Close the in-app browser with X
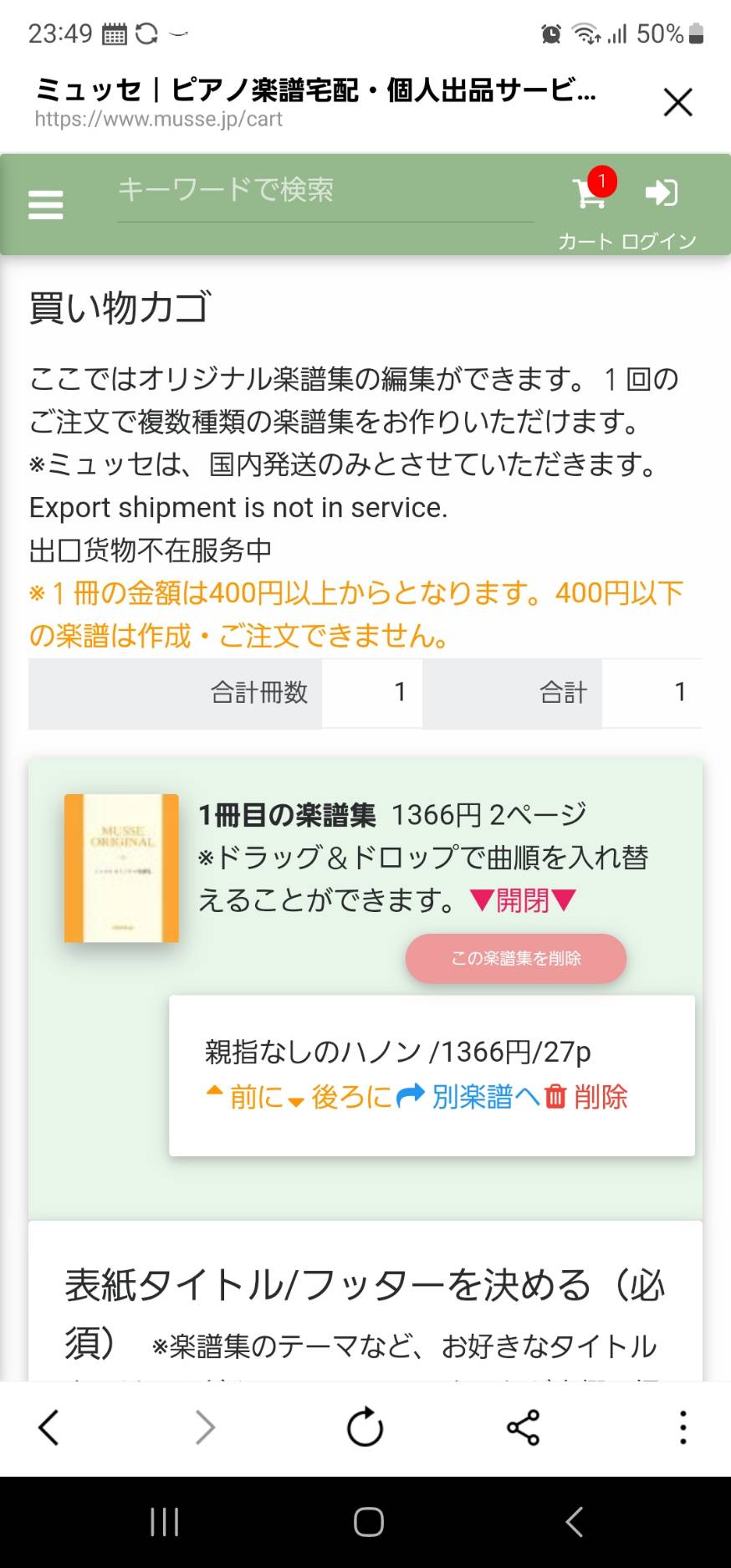731x1568 pixels. pyautogui.click(x=677, y=103)
